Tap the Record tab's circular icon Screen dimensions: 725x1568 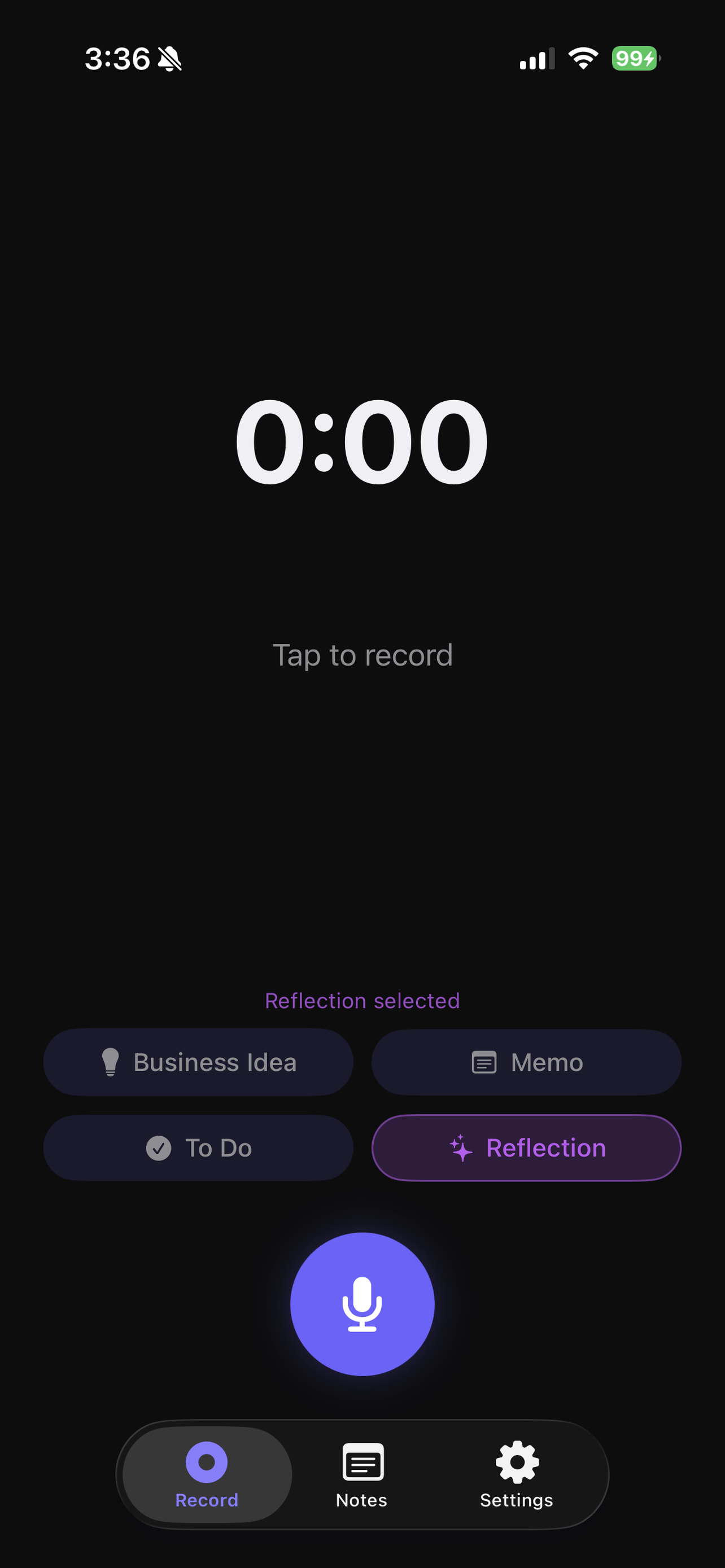point(207,1462)
